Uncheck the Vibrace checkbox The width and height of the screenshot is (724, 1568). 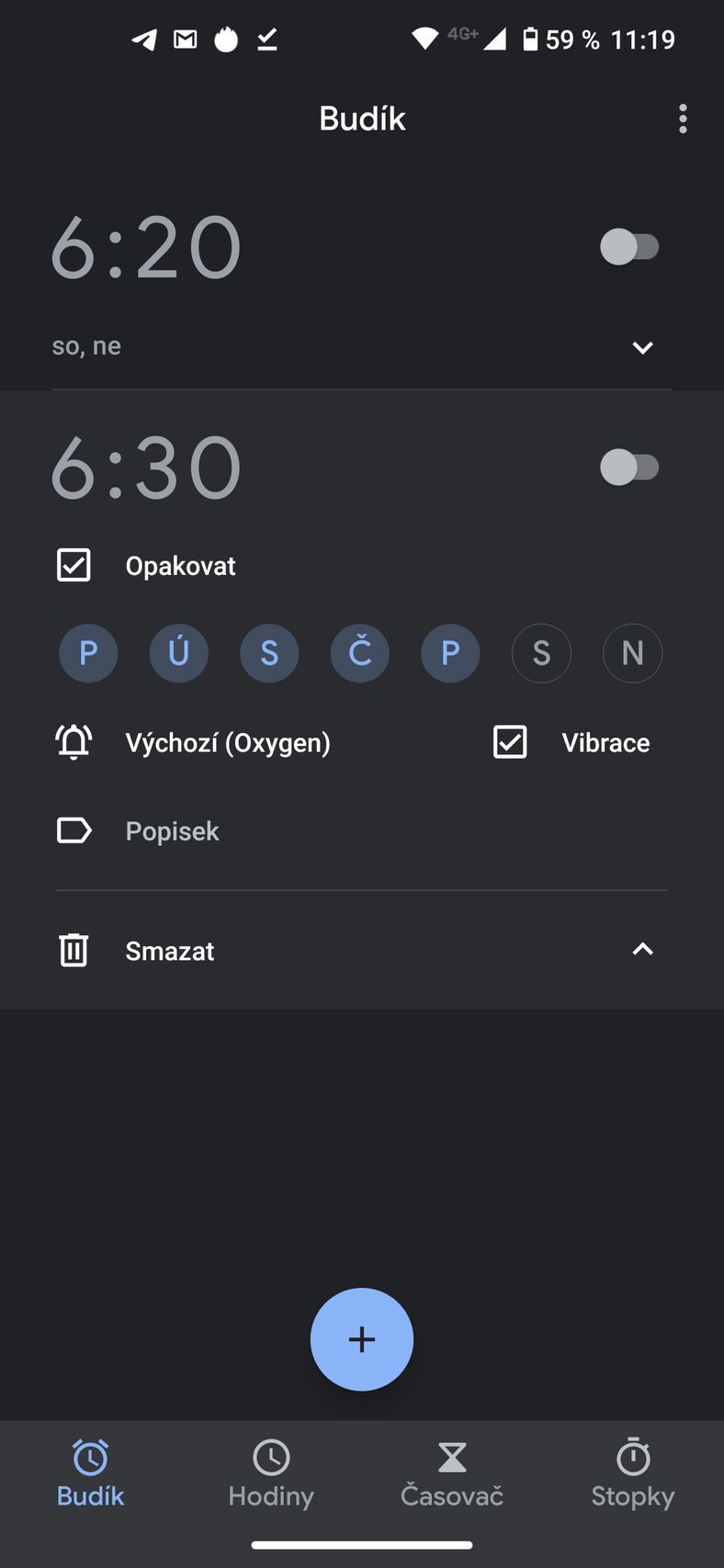point(510,741)
